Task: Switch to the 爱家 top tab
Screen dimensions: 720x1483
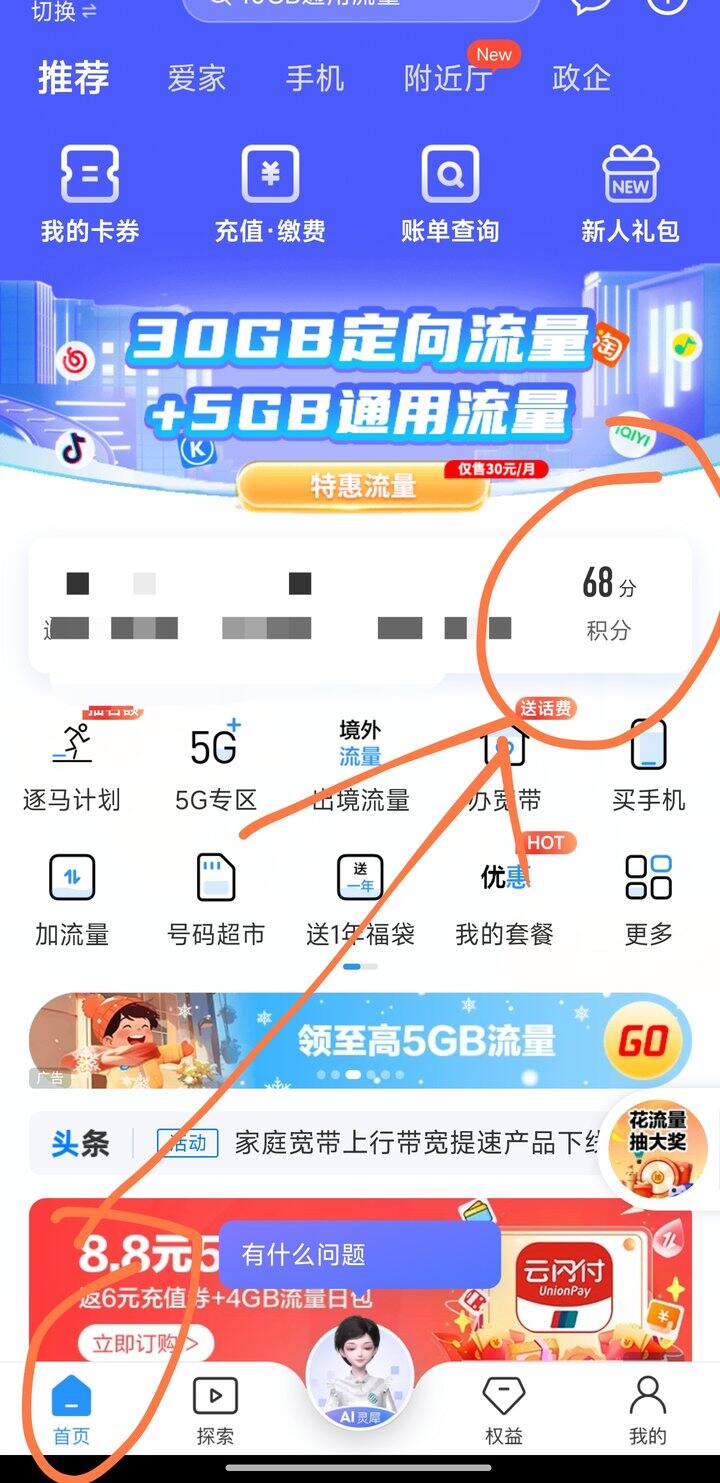Action: pyautogui.click(x=196, y=78)
